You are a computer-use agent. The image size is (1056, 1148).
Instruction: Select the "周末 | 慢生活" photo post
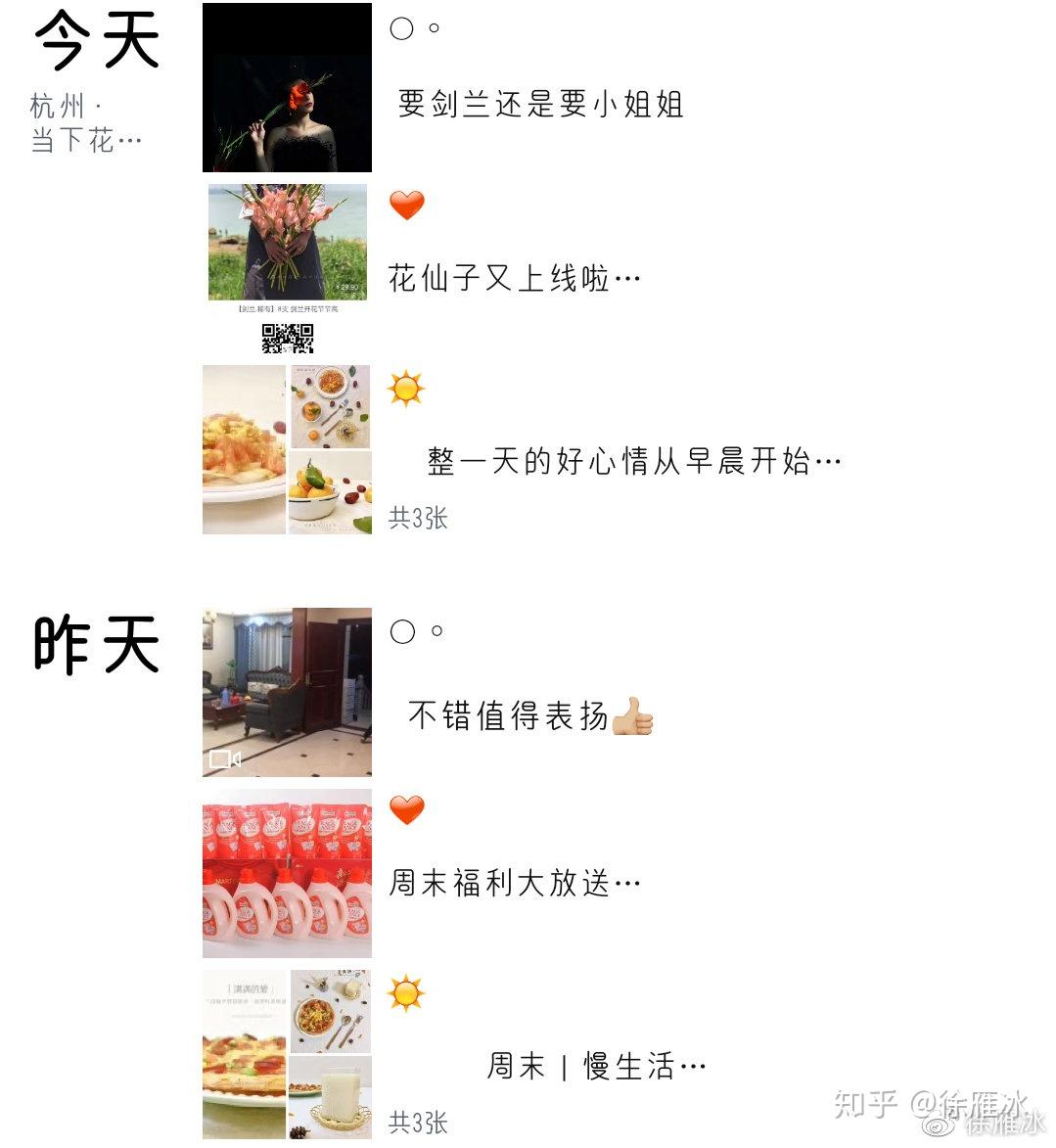[595, 1065]
